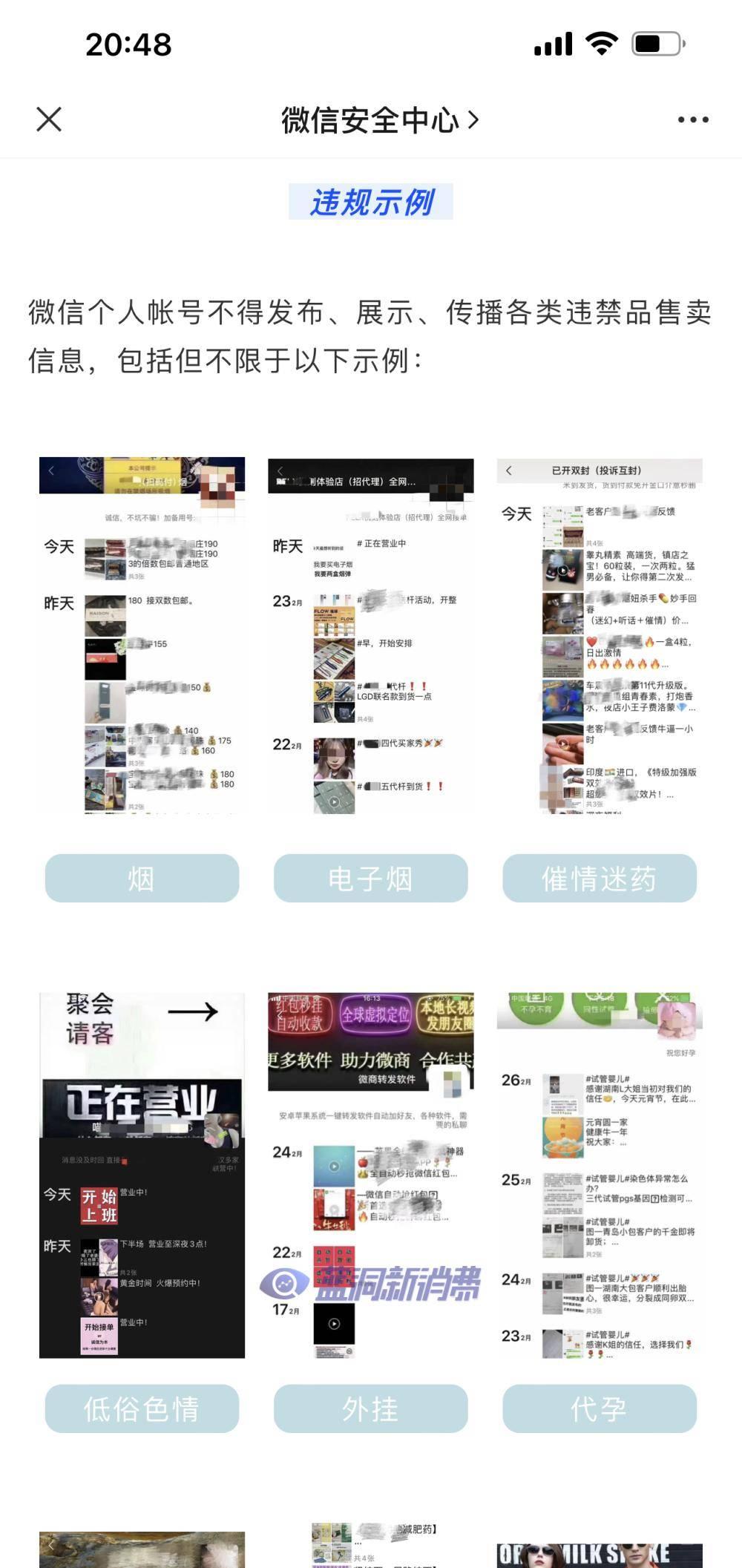Image resolution: width=742 pixels, height=1568 pixels.
Task: Open the three-dot overflow menu
Action: (x=693, y=119)
